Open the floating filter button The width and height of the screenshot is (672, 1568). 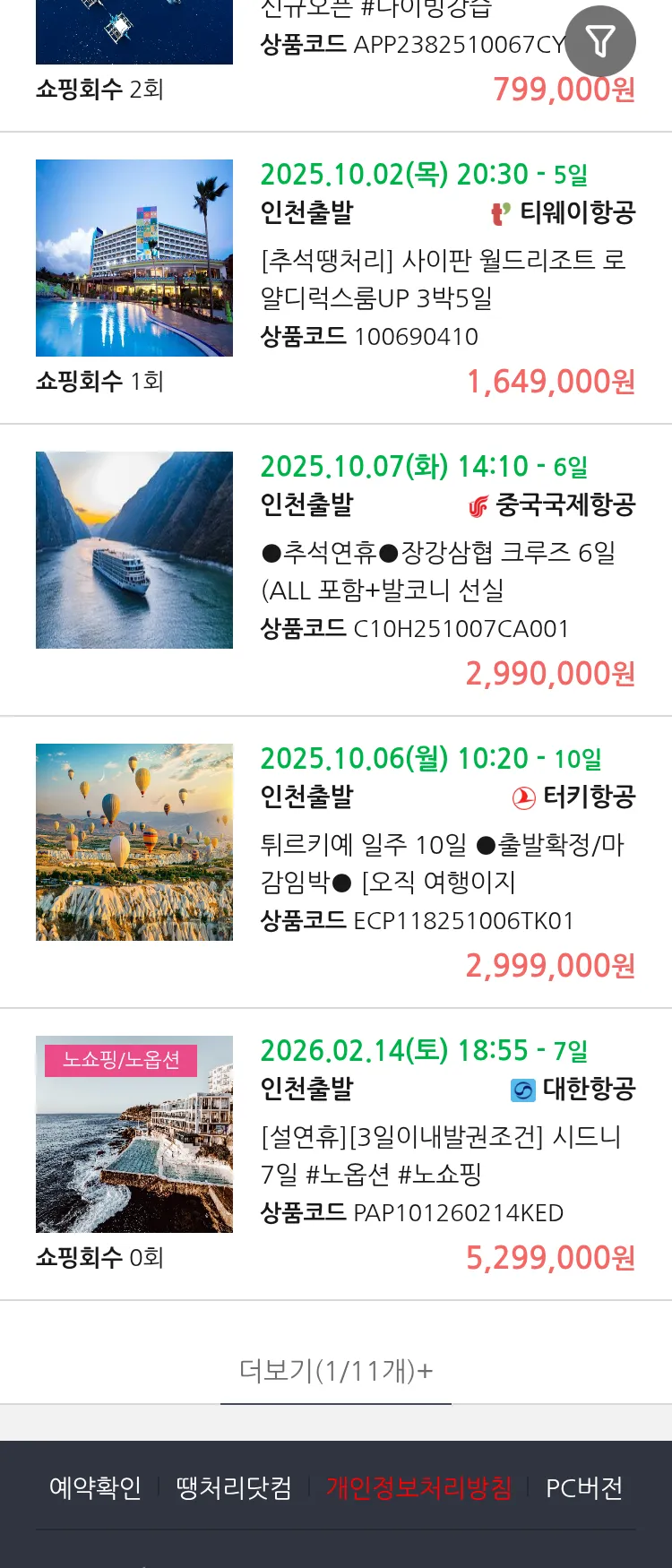(x=600, y=41)
